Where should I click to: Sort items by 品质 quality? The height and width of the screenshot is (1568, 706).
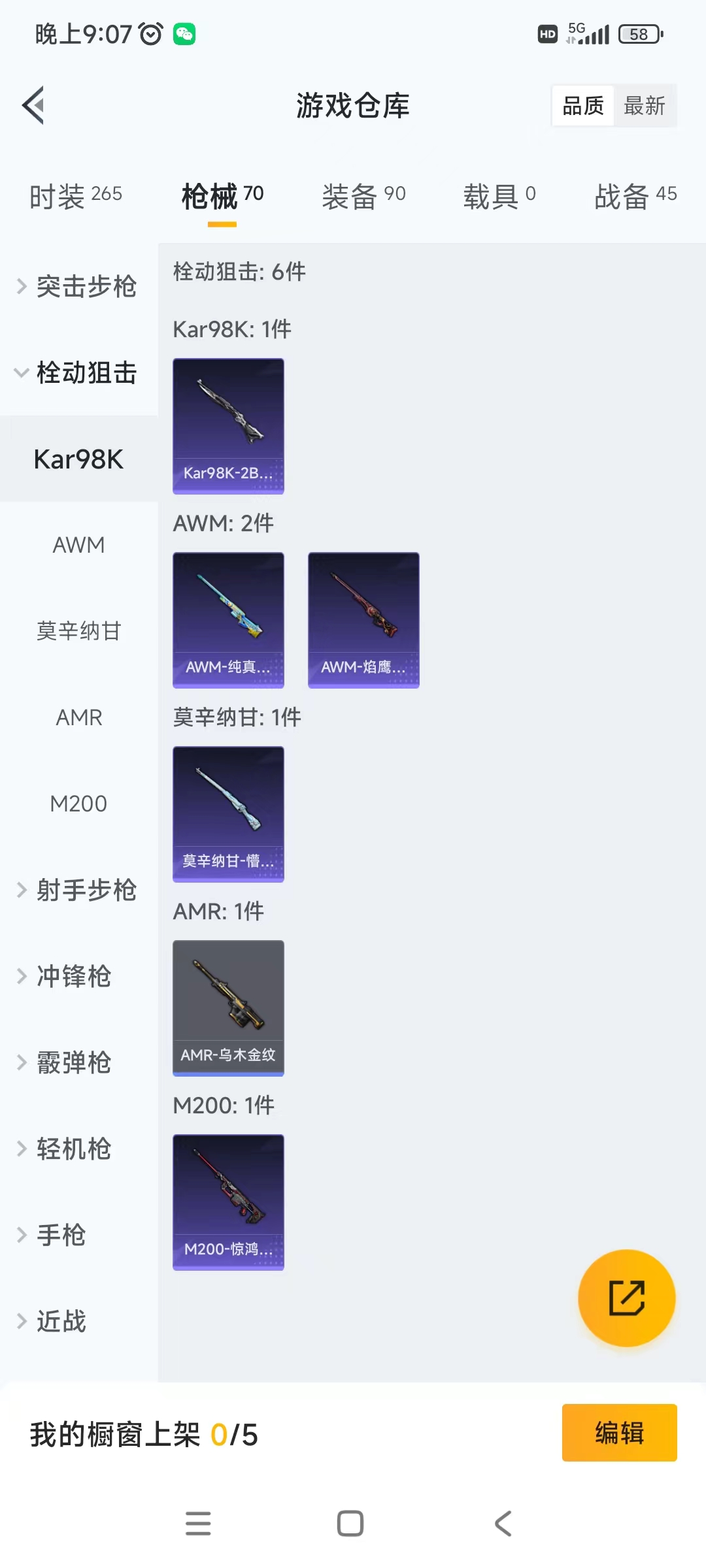pyautogui.click(x=583, y=105)
